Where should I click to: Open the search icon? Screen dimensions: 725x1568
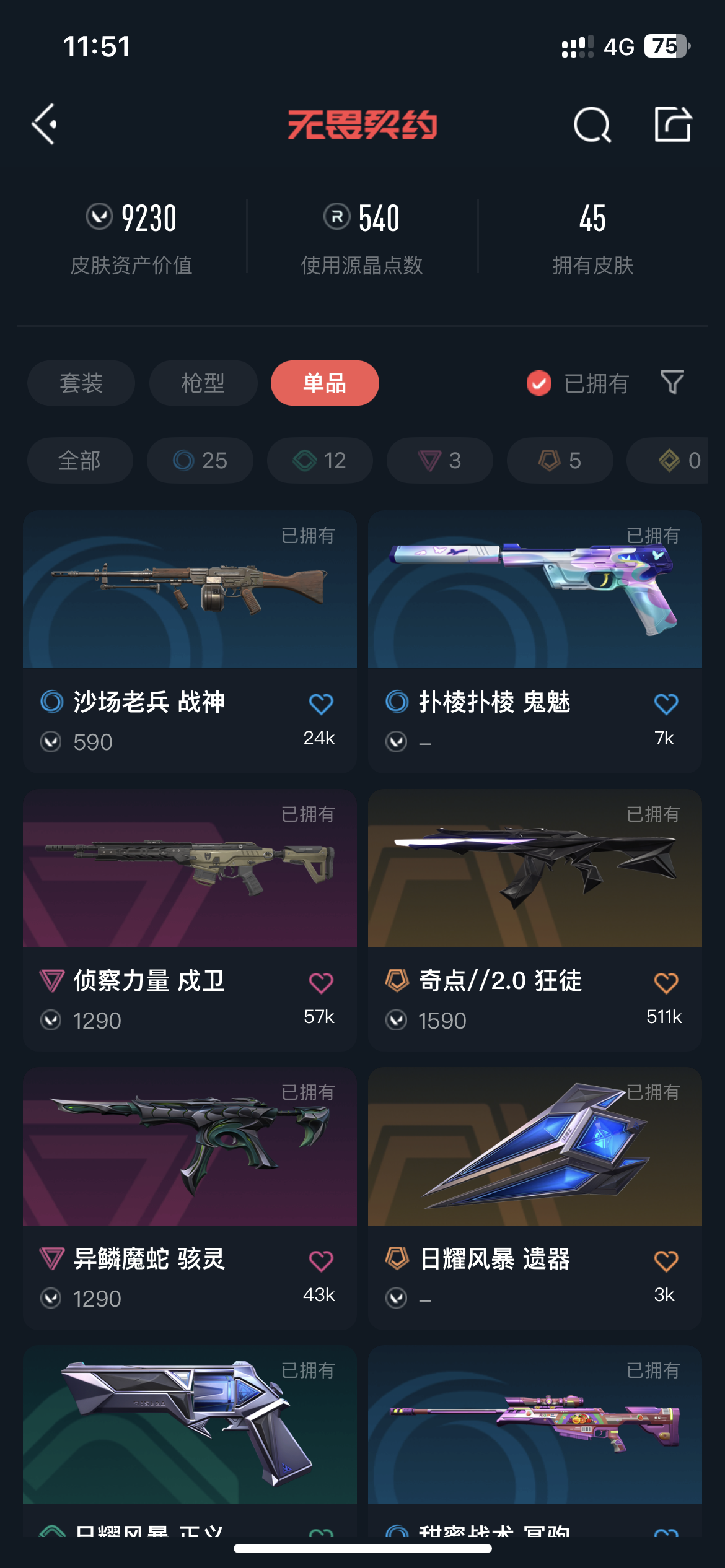(x=592, y=124)
